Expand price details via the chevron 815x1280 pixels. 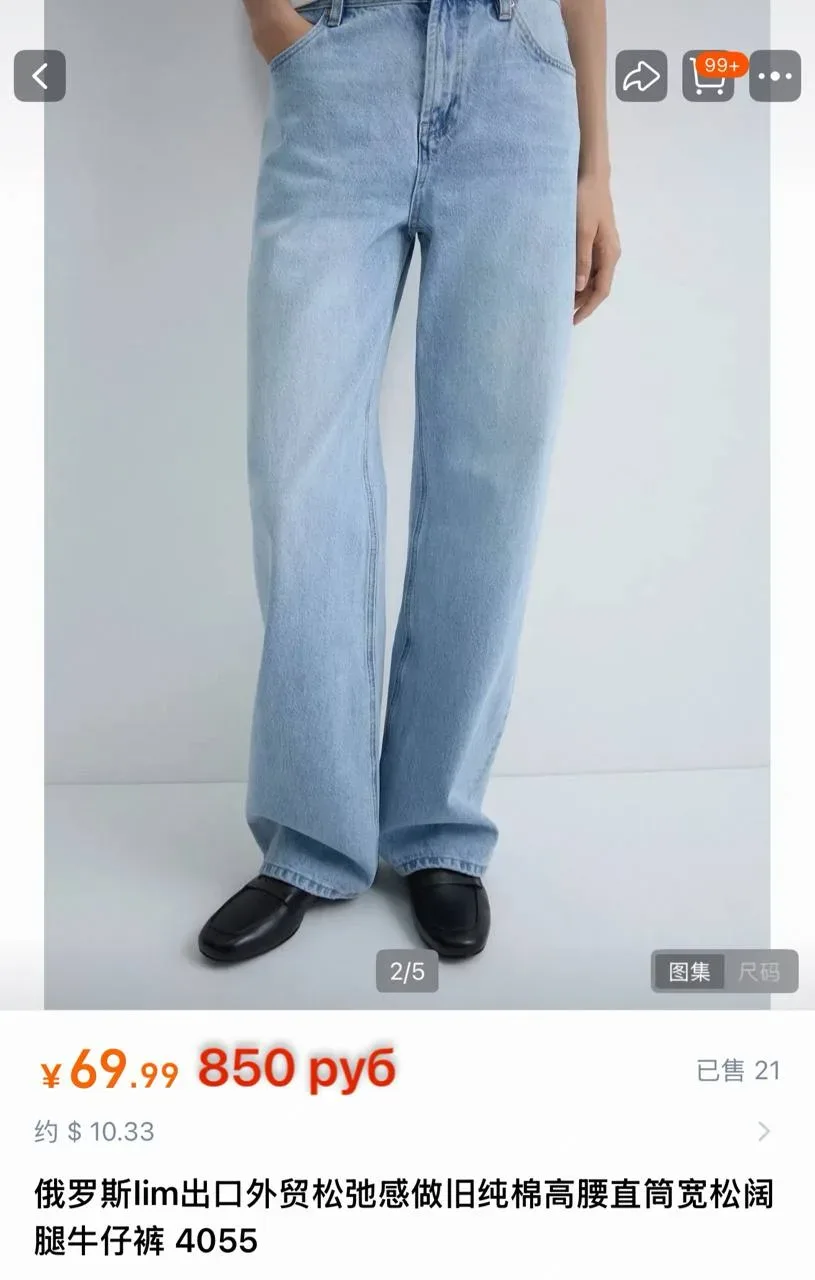764,1131
